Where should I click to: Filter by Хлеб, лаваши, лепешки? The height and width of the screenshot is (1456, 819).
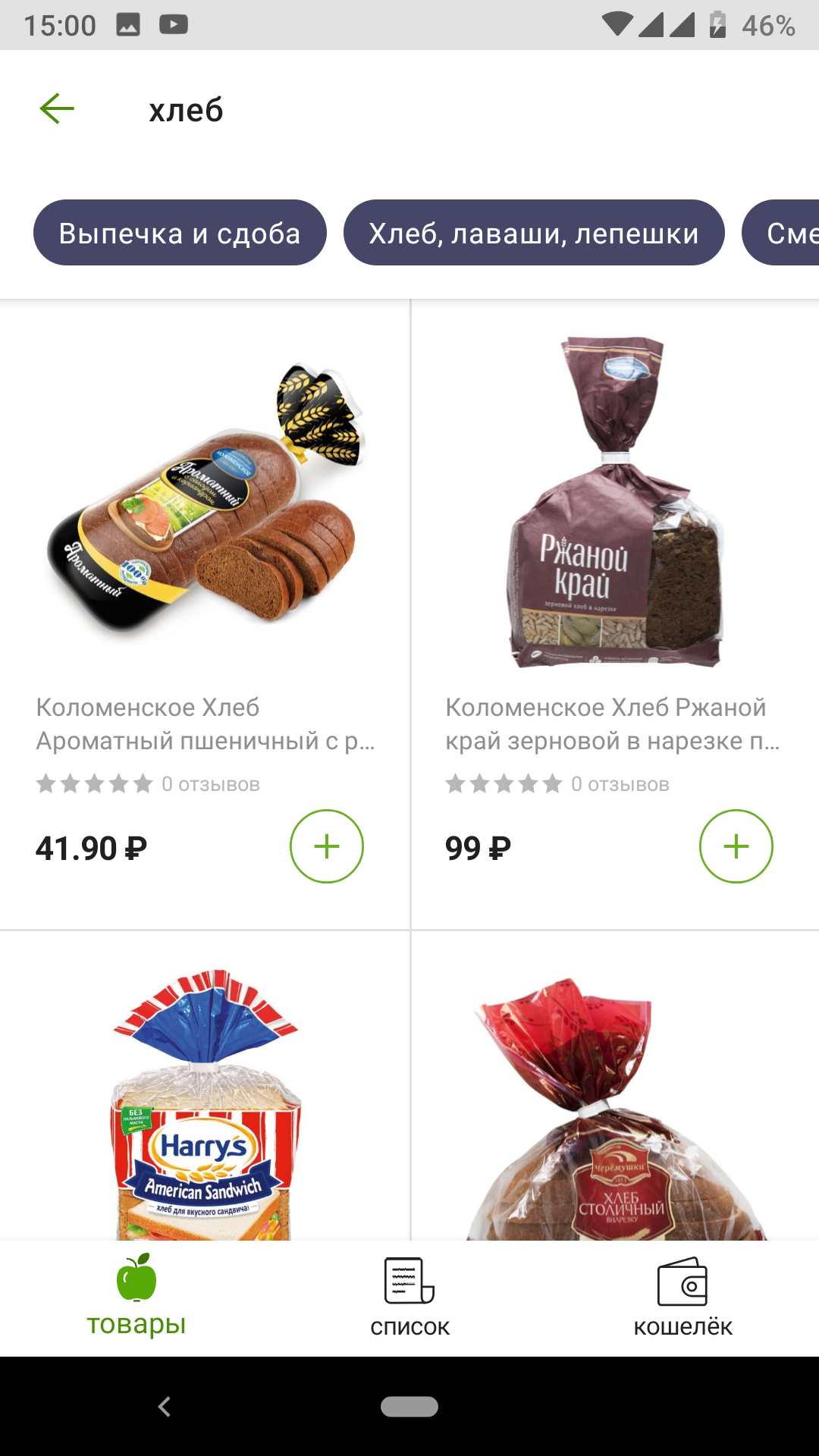point(534,233)
